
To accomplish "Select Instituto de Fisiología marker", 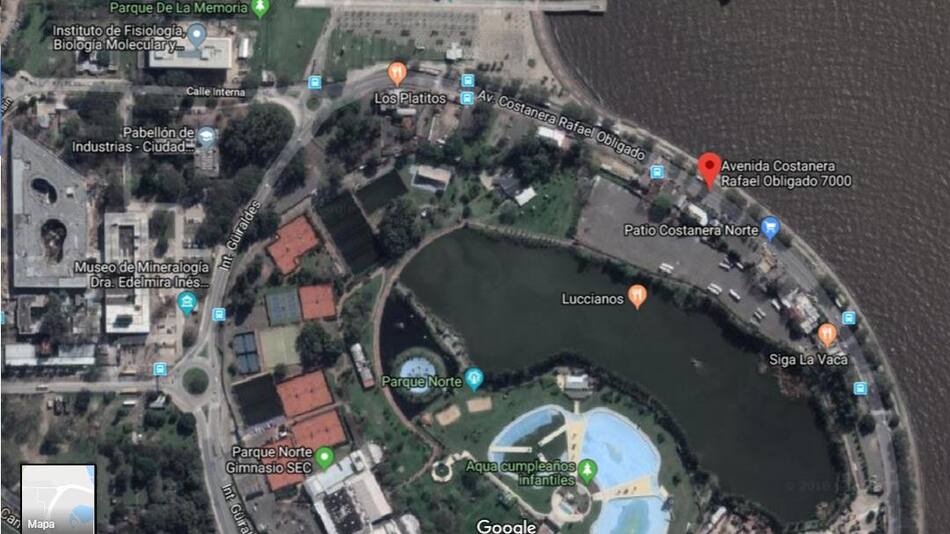I will [197, 36].
